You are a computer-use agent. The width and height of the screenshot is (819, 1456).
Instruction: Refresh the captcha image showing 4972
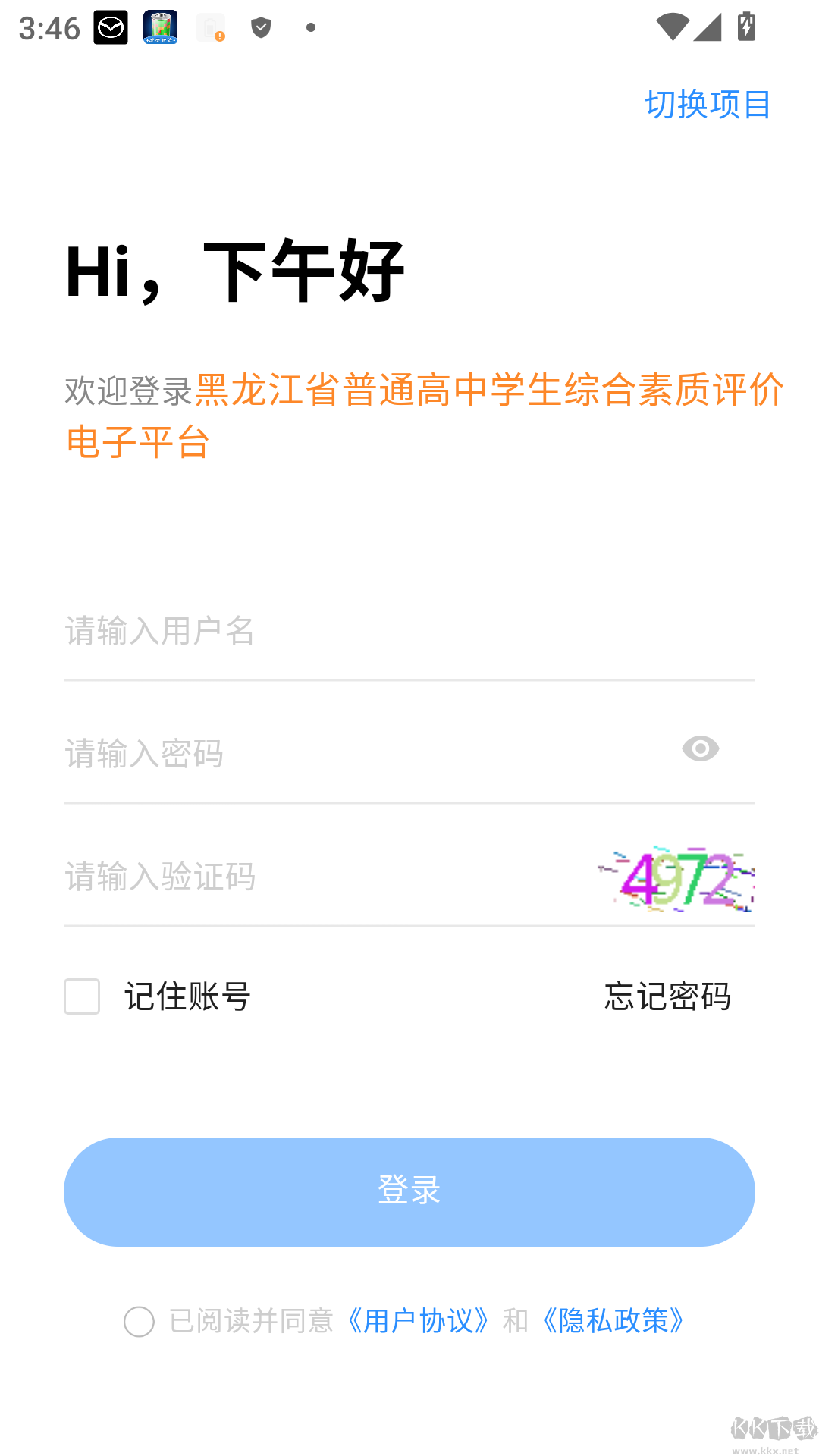click(x=677, y=877)
